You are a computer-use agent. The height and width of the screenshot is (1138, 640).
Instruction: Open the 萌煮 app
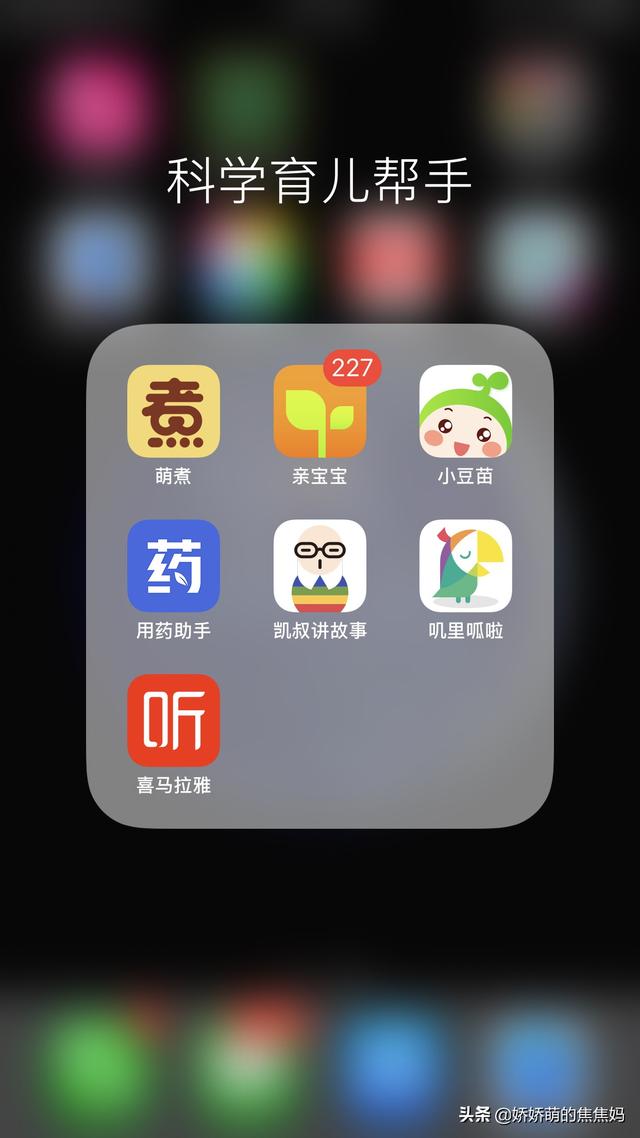coord(173,411)
